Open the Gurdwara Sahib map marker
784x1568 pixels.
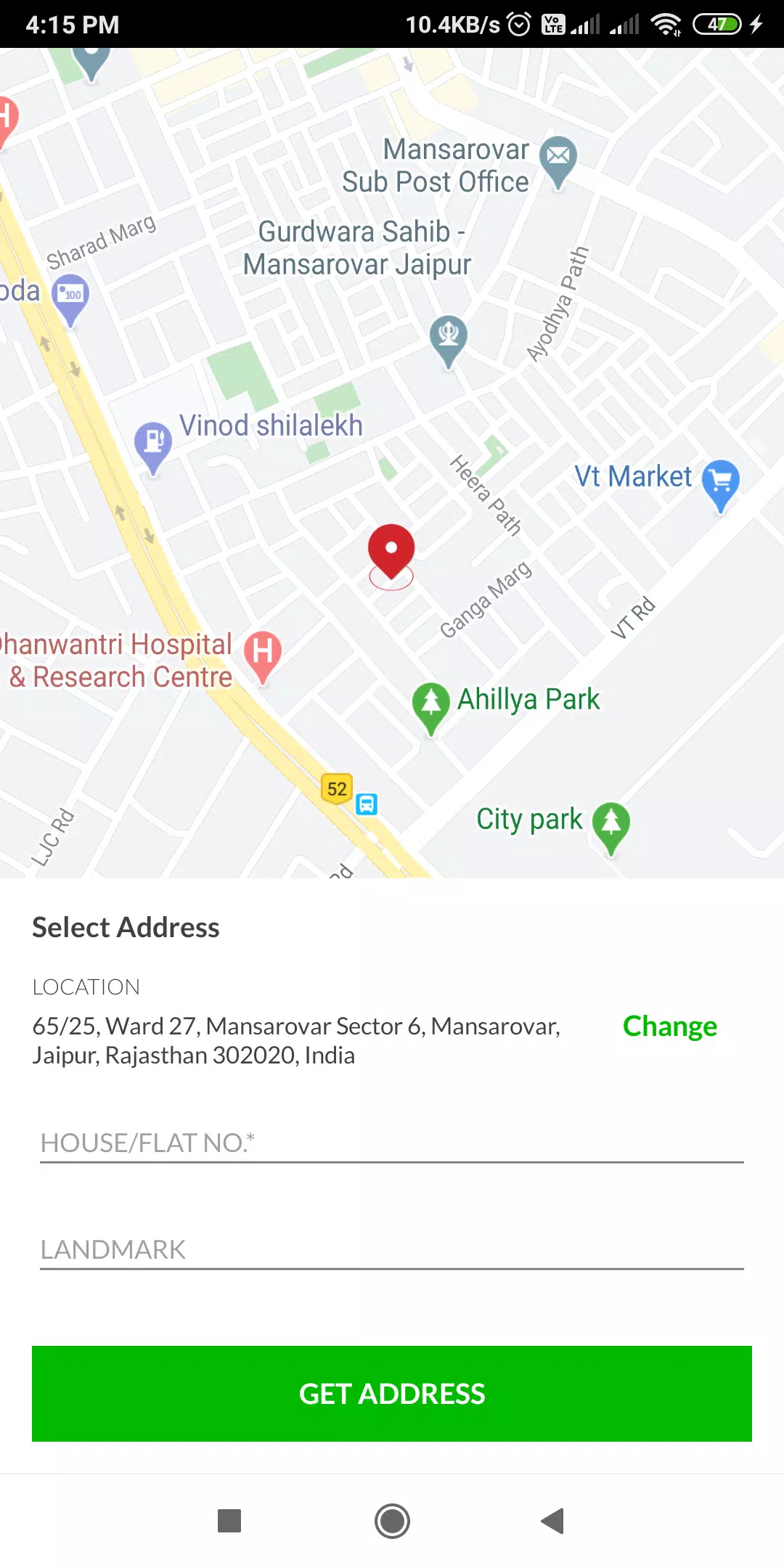[449, 338]
